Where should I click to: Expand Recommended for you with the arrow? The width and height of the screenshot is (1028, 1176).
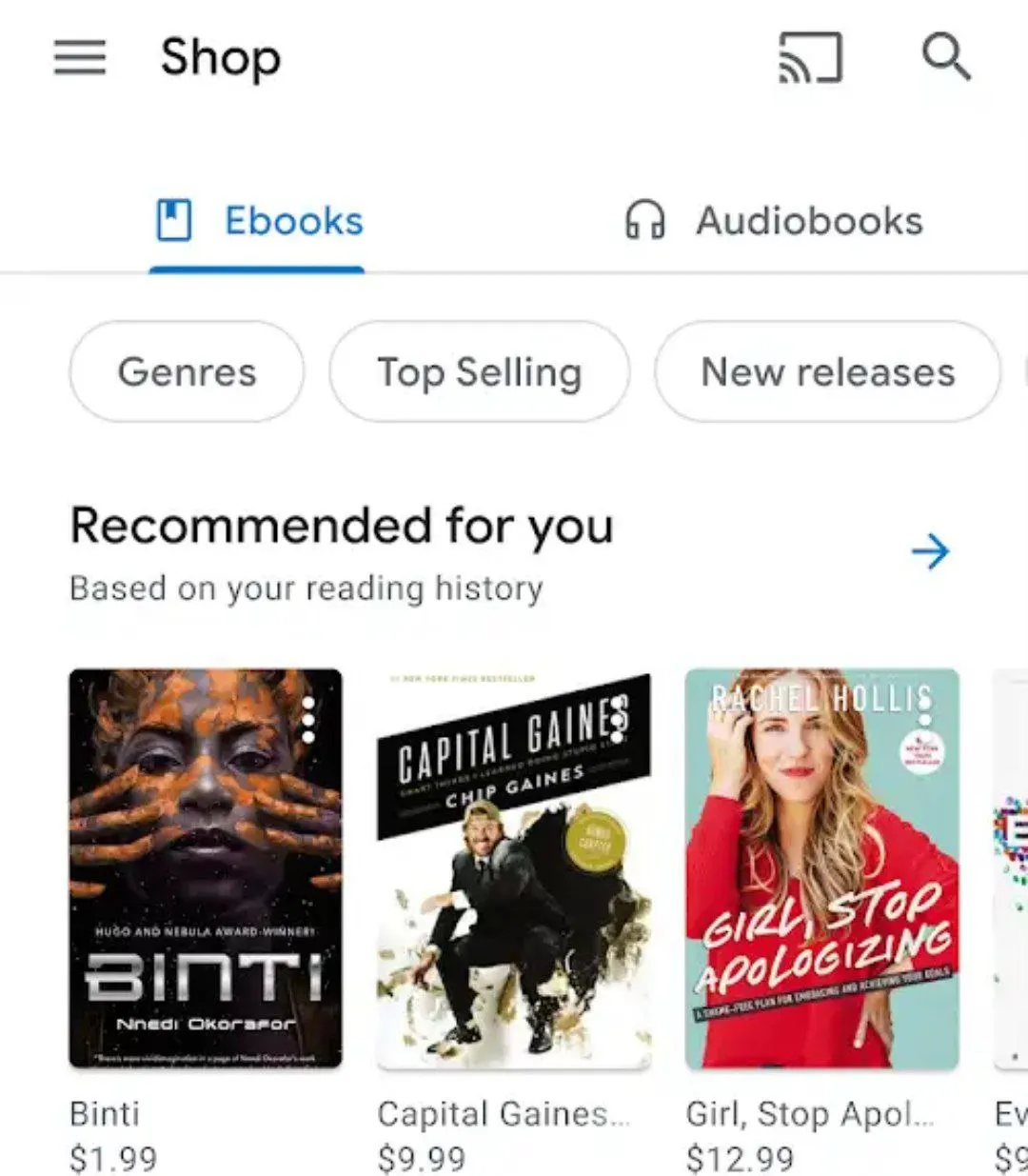[930, 551]
